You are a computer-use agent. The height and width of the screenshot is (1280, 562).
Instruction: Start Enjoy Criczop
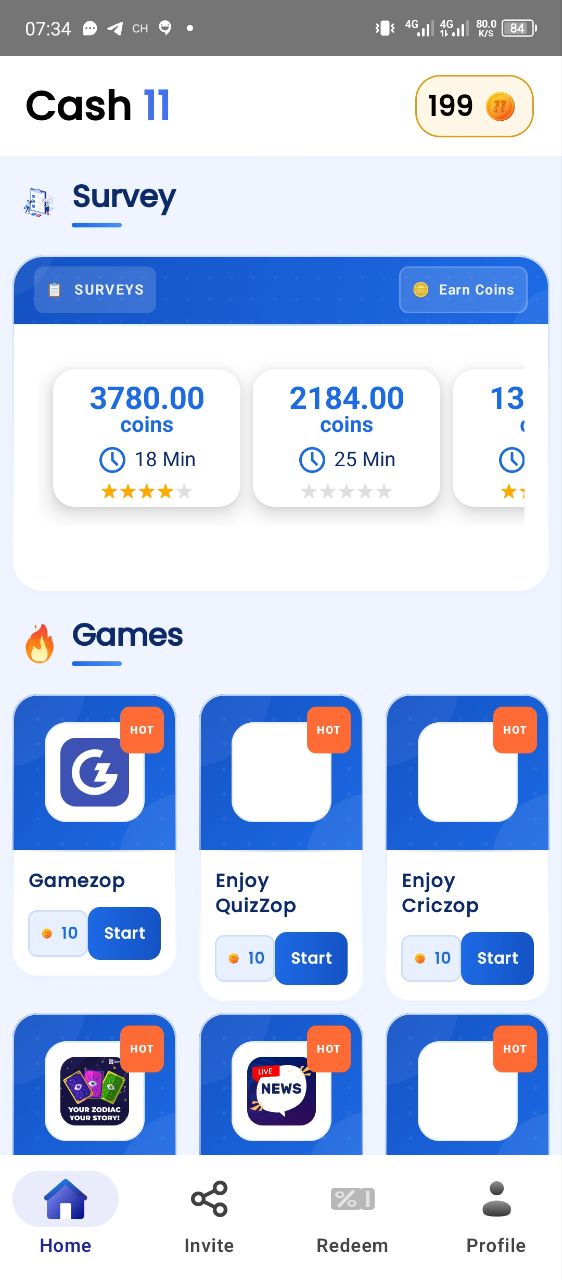[x=497, y=958]
